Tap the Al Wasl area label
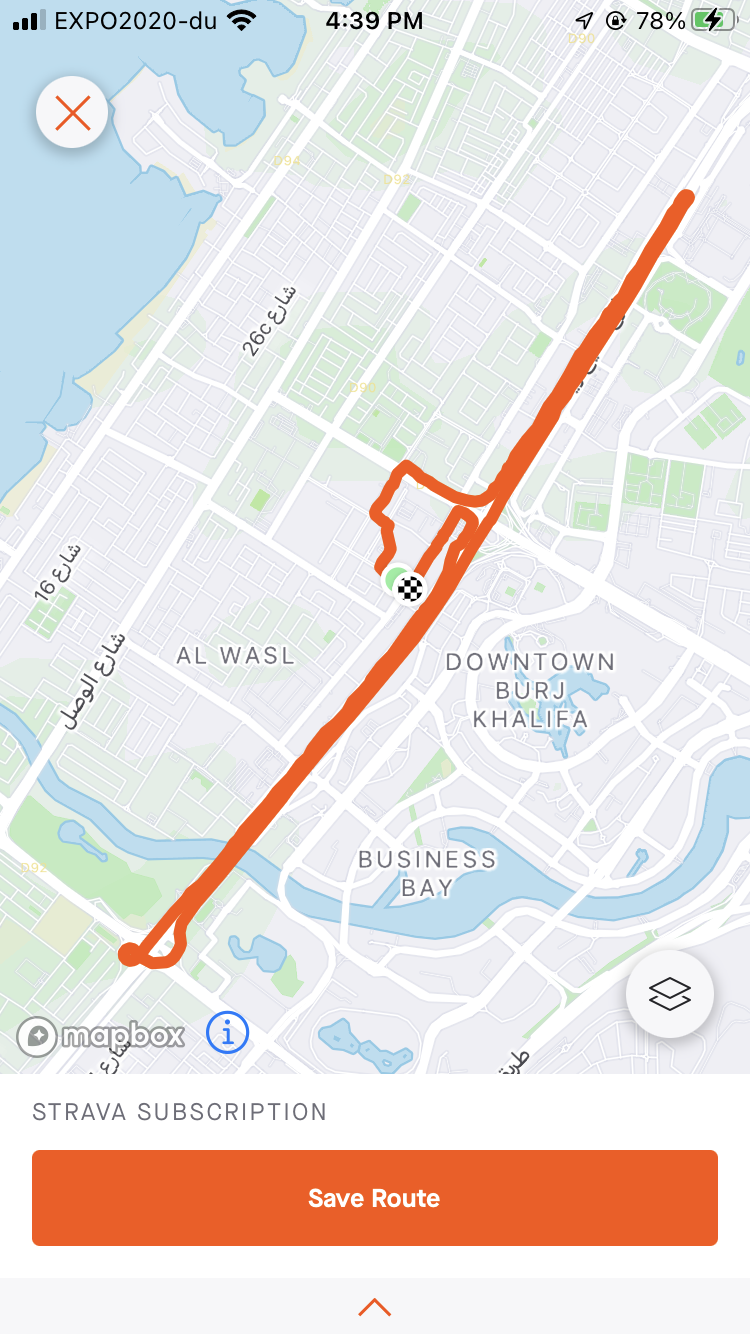Viewport: 750px width, 1334px height. click(x=236, y=655)
